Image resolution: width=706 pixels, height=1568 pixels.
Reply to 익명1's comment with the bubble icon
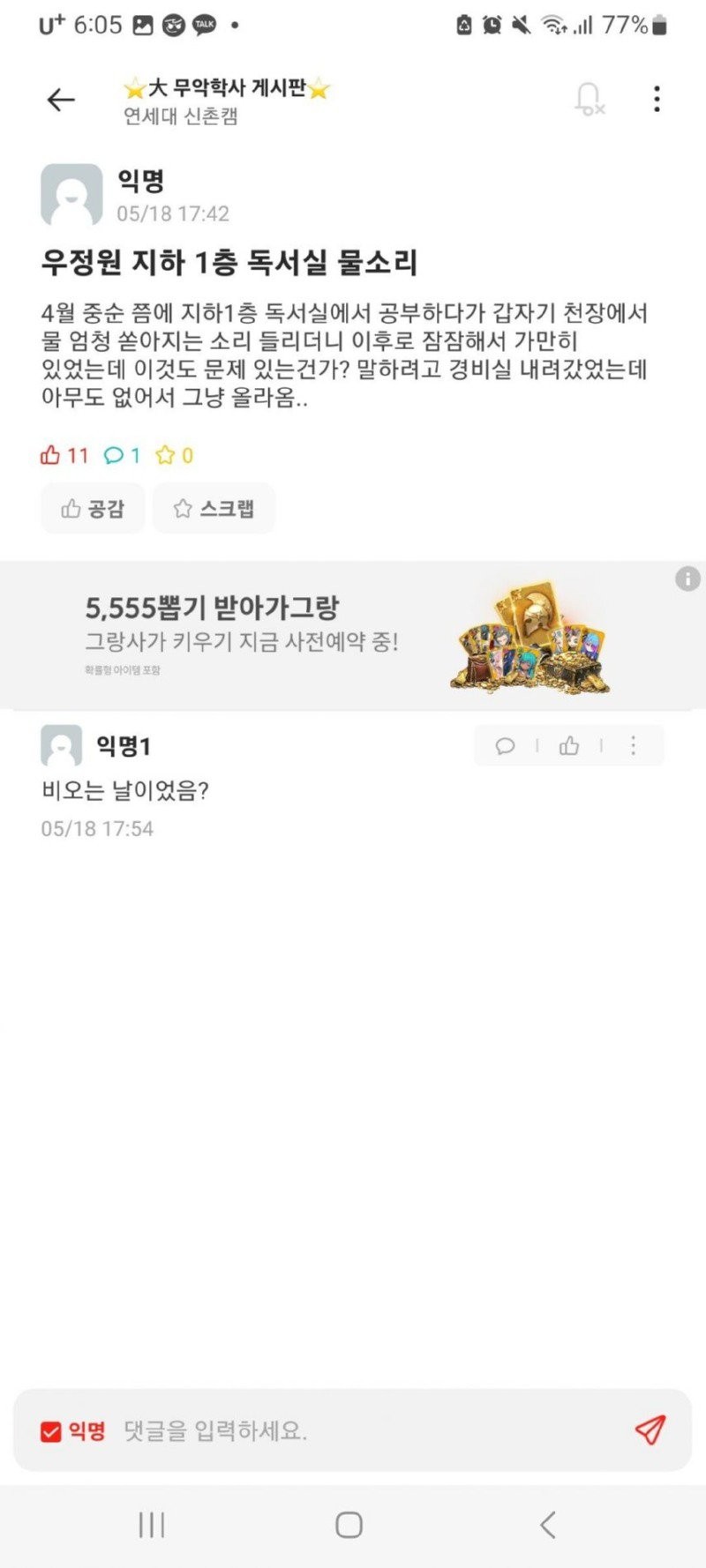click(x=506, y=747)
